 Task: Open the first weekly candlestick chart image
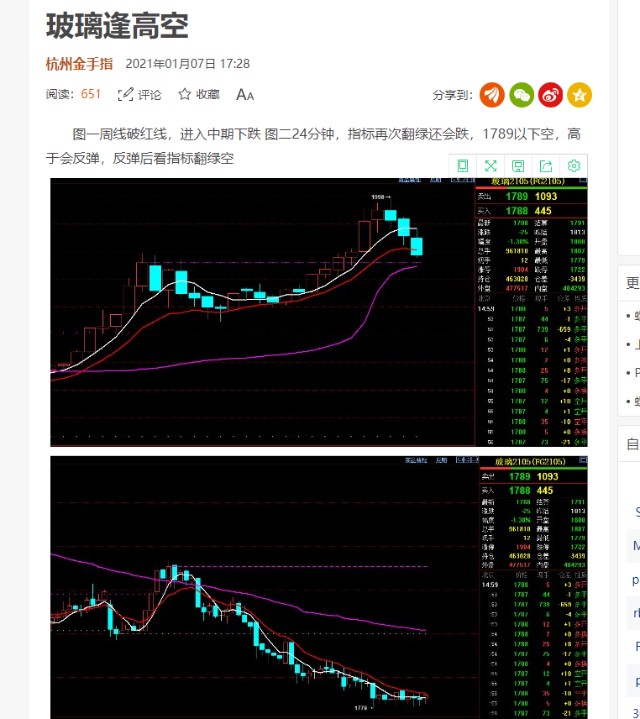[319, 312]
